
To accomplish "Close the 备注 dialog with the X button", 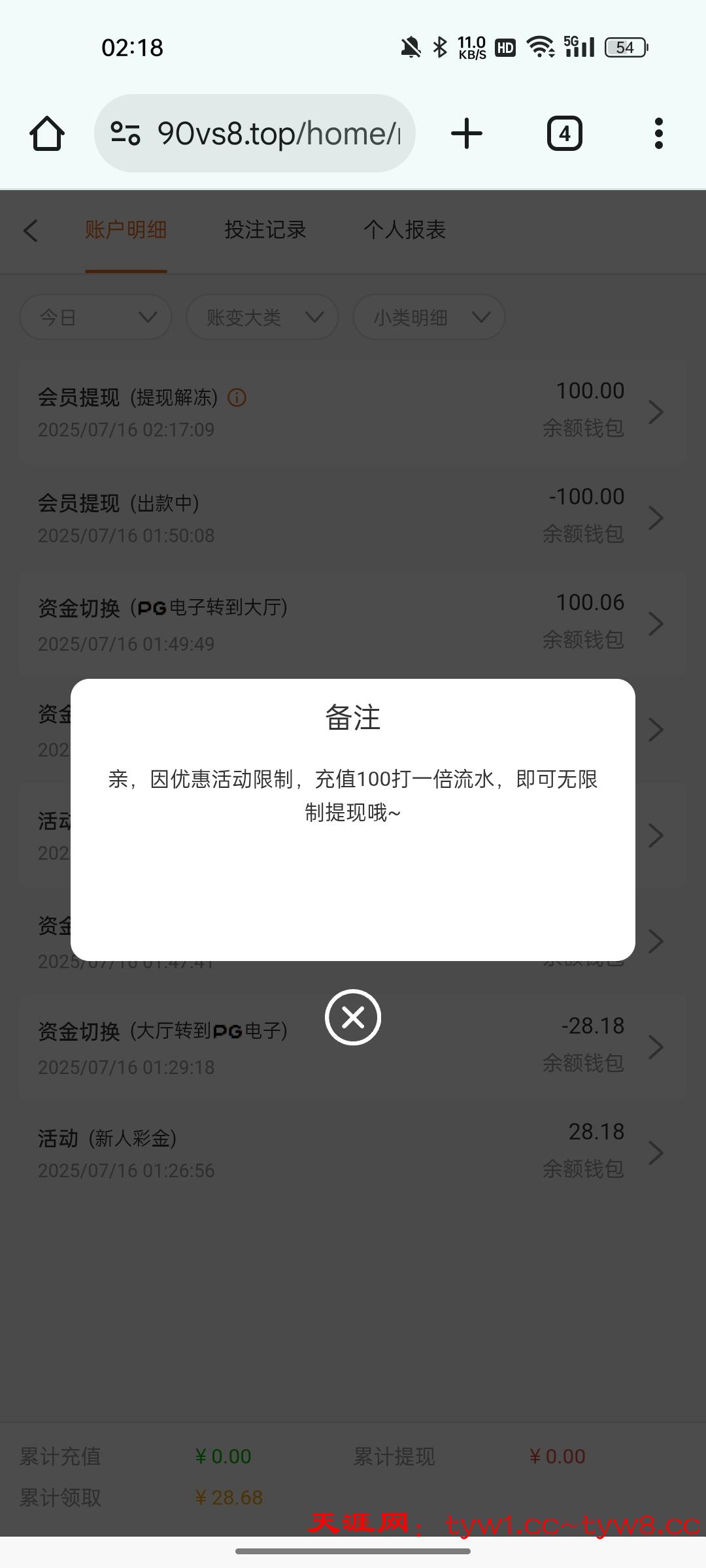I will tap(353, 1017).
